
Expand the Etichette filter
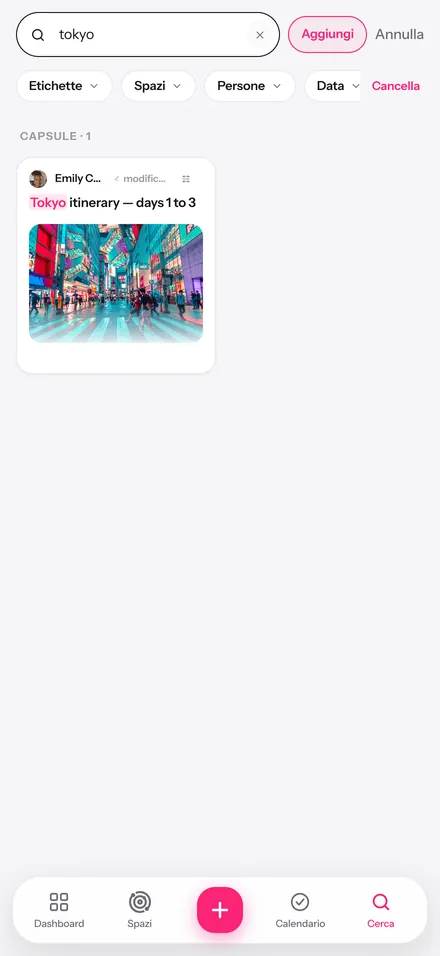tap(64, 86)
